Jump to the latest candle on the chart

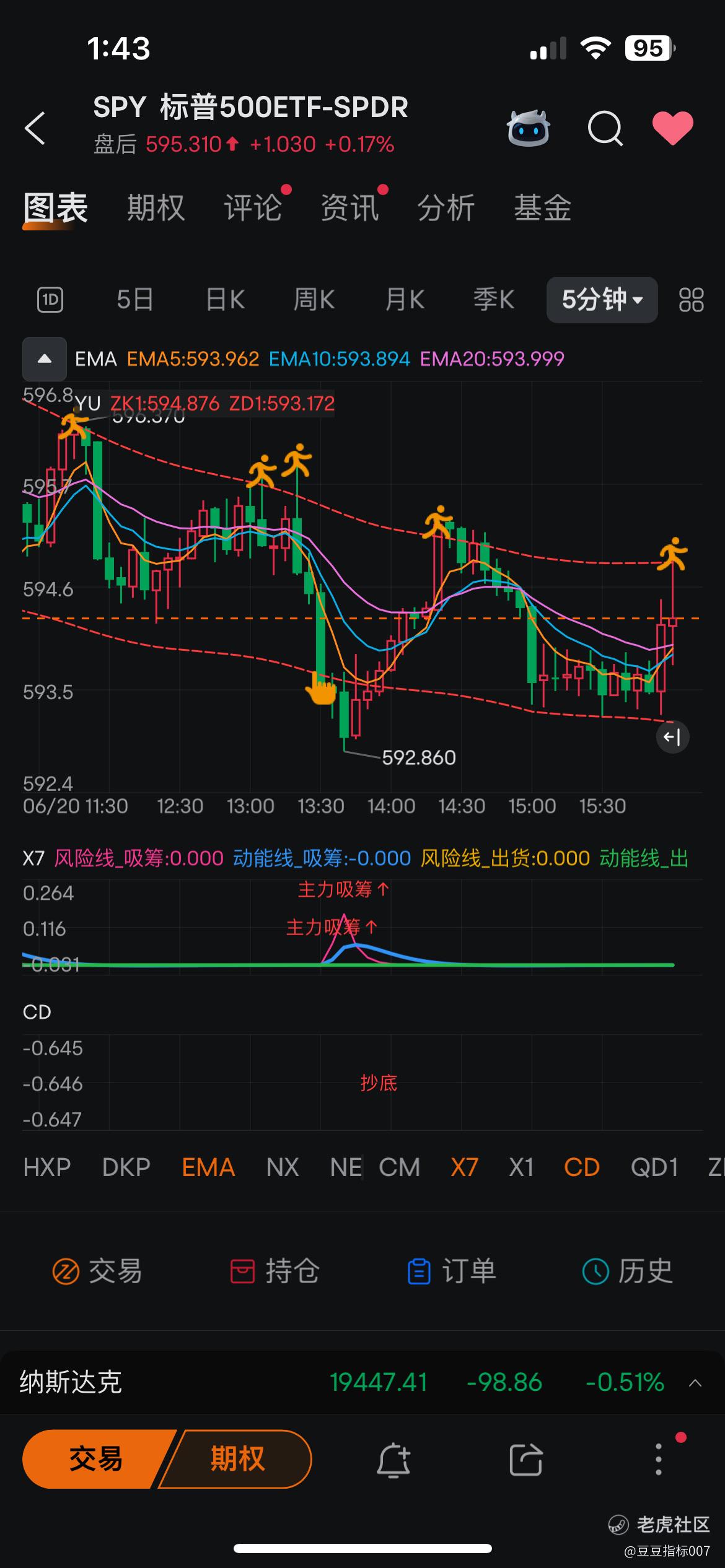[x=672, y=737]
